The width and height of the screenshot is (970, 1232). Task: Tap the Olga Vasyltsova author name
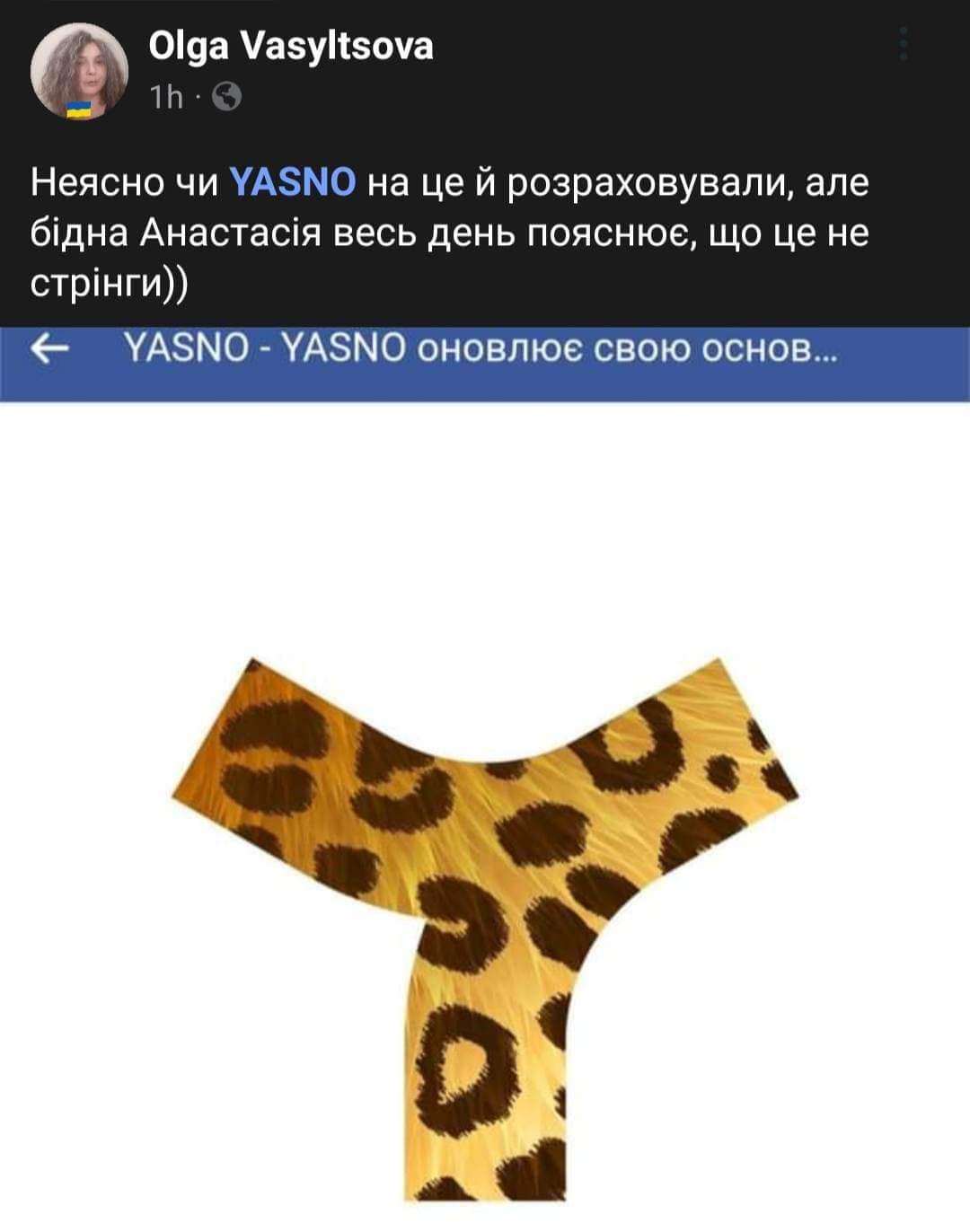pyautogui.click(x=290, y=46)
